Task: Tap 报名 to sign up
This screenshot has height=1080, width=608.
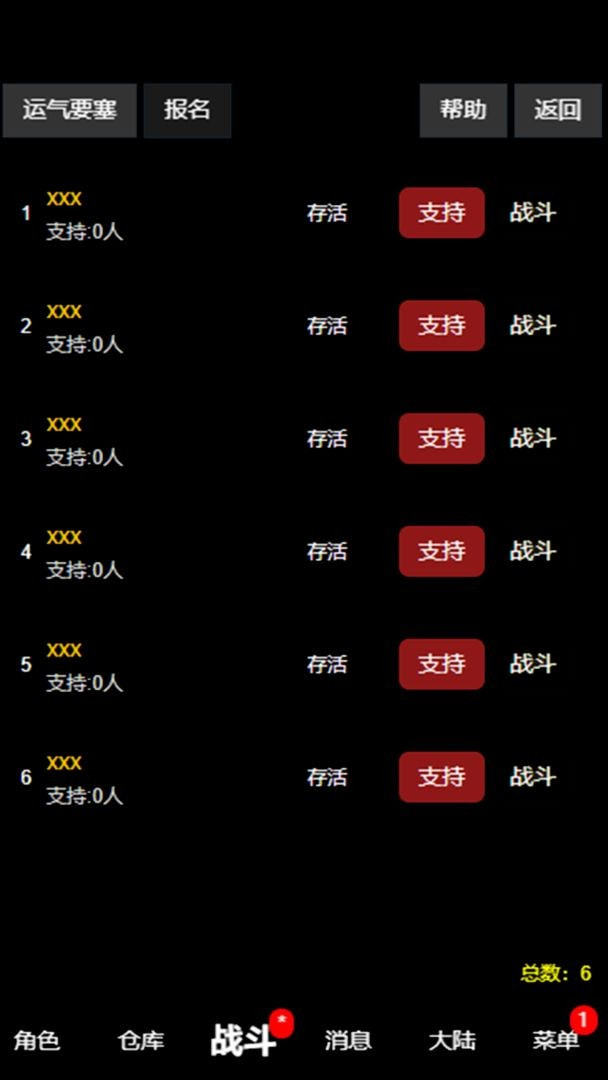Action: 187,110
